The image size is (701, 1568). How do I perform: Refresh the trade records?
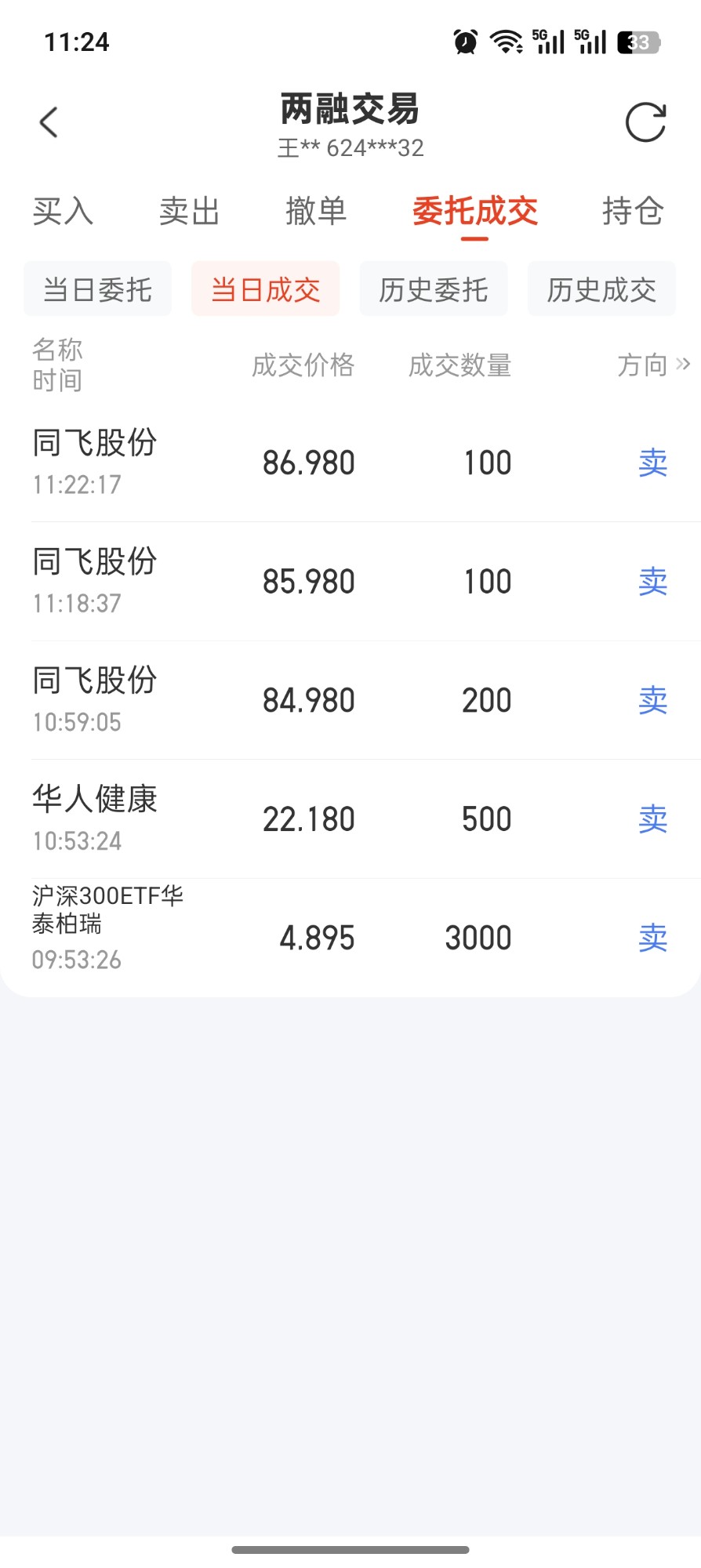[645, 122]
